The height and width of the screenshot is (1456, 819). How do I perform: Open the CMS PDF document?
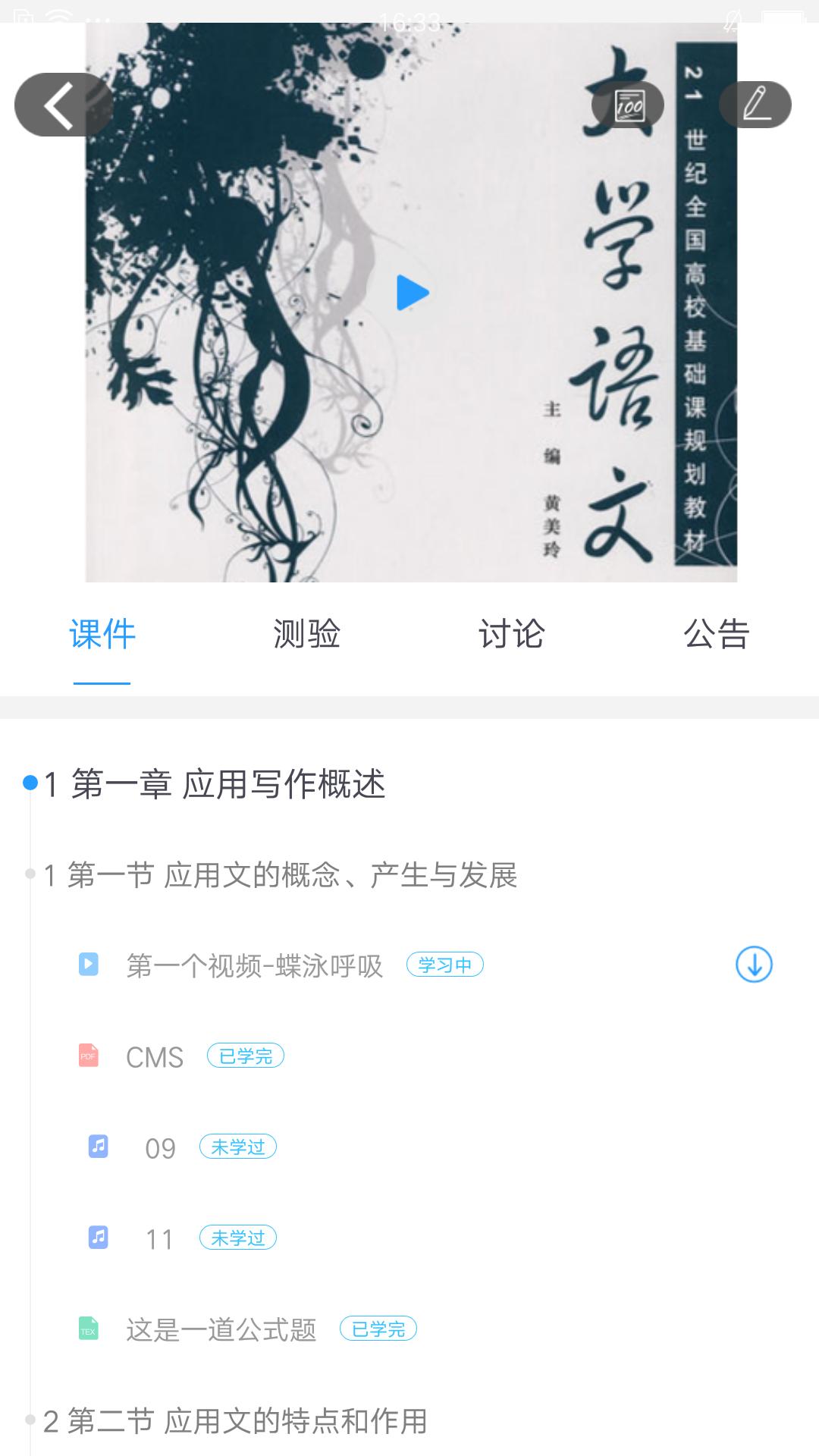coord(155,1057)
